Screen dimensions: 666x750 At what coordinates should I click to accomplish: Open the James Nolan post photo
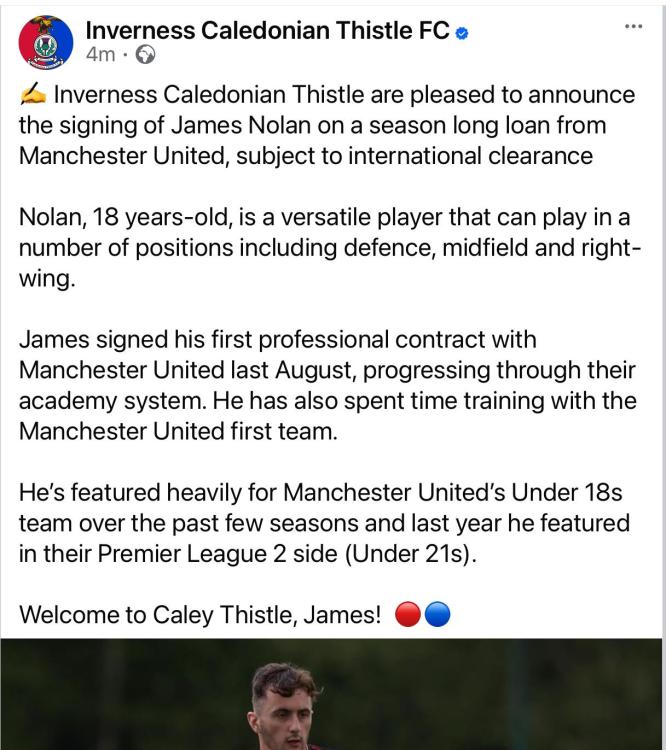pos(333,697)
